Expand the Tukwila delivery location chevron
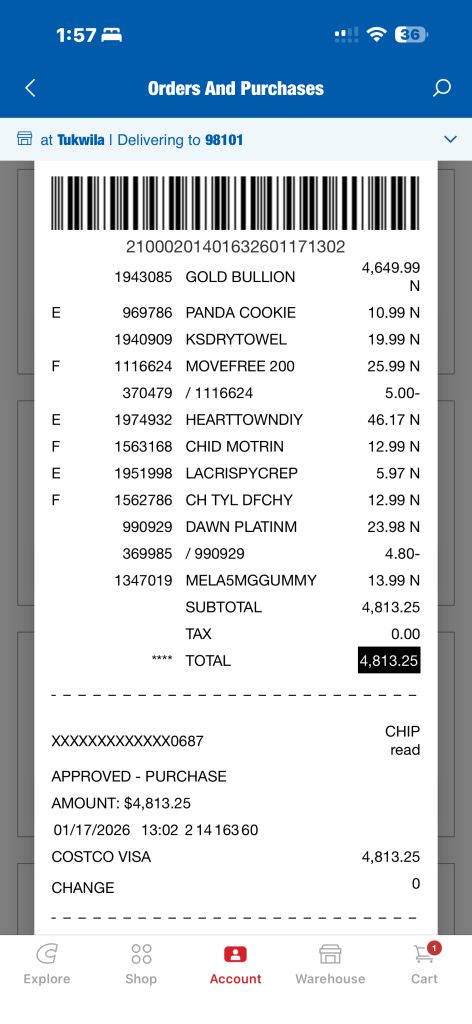 point(450,139)
